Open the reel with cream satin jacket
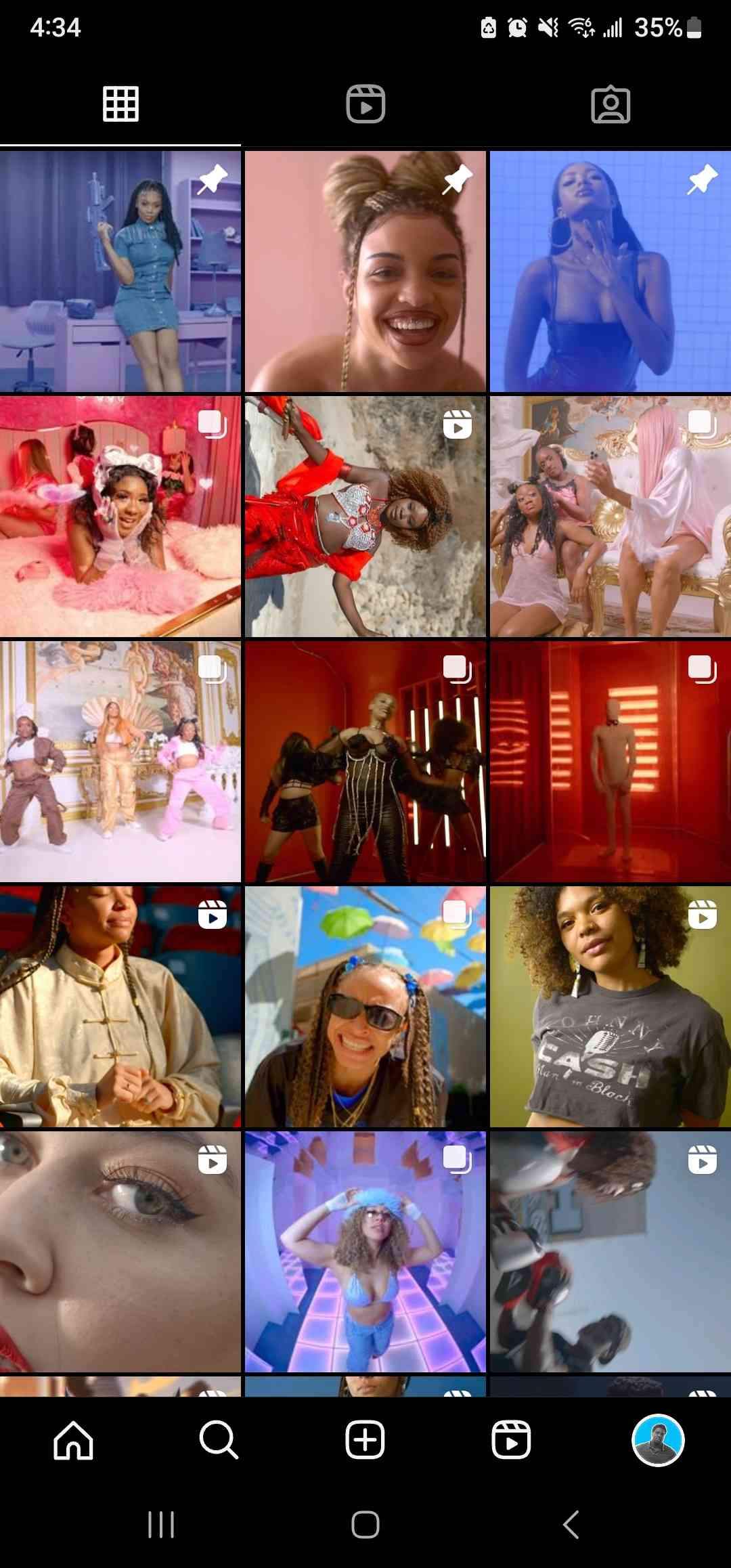This screenshot has width=731, height=1568. (120, 1007)
